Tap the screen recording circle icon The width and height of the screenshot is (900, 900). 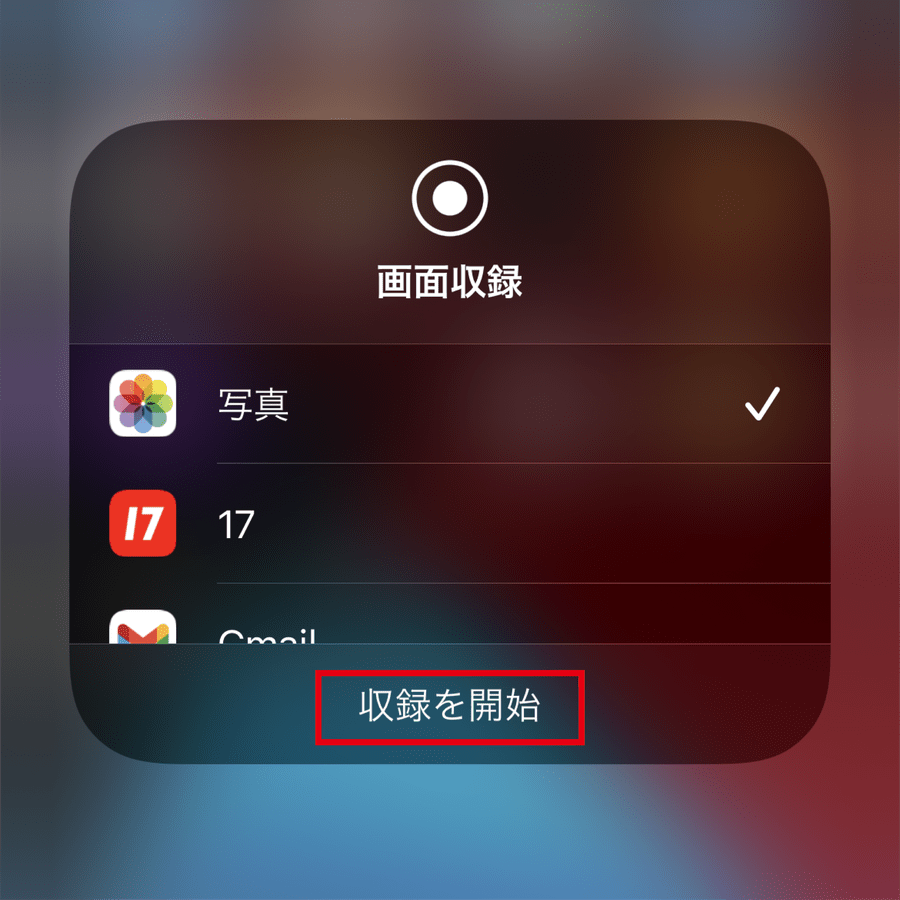[x=449, y=197]
